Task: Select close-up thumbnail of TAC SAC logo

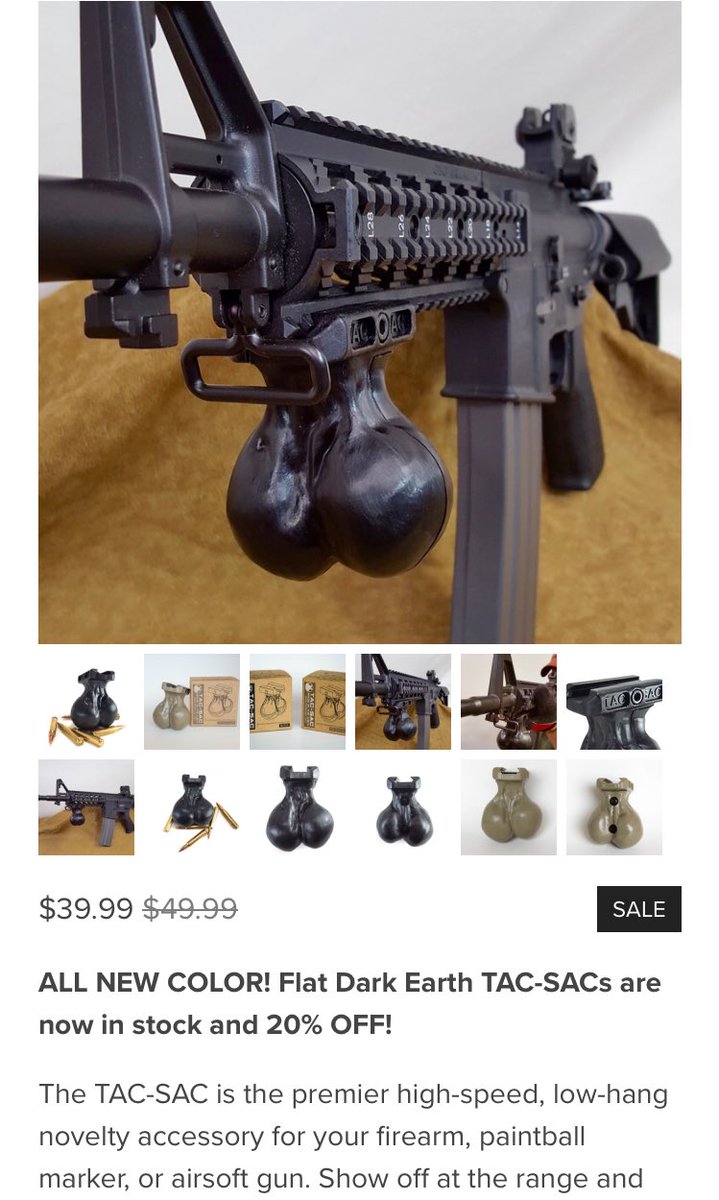Action: pyautogui.click(x=614, y=702)
